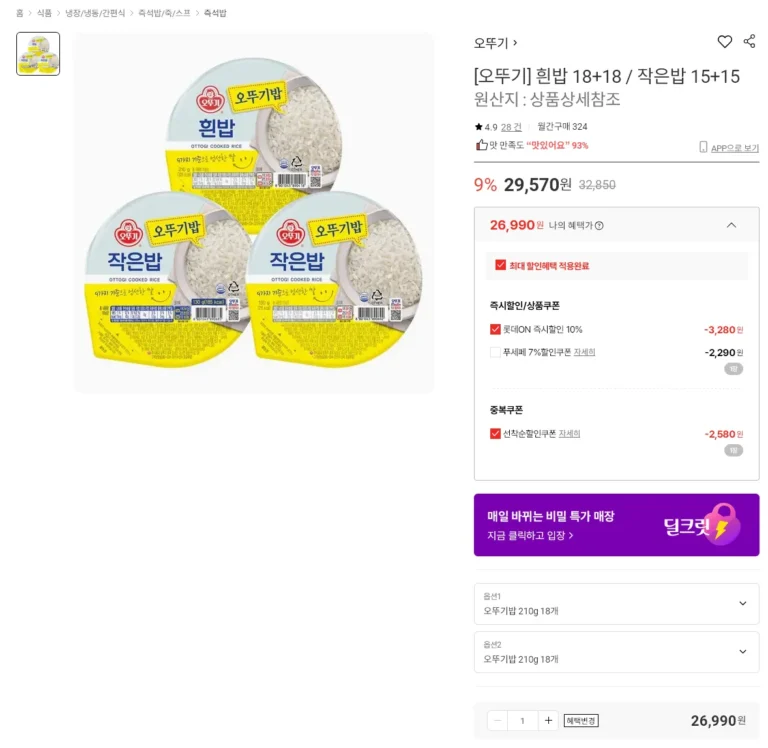Open the 딜크릿 비밀 특가 매장 banner
768x748 pixels.
(616, 525)
